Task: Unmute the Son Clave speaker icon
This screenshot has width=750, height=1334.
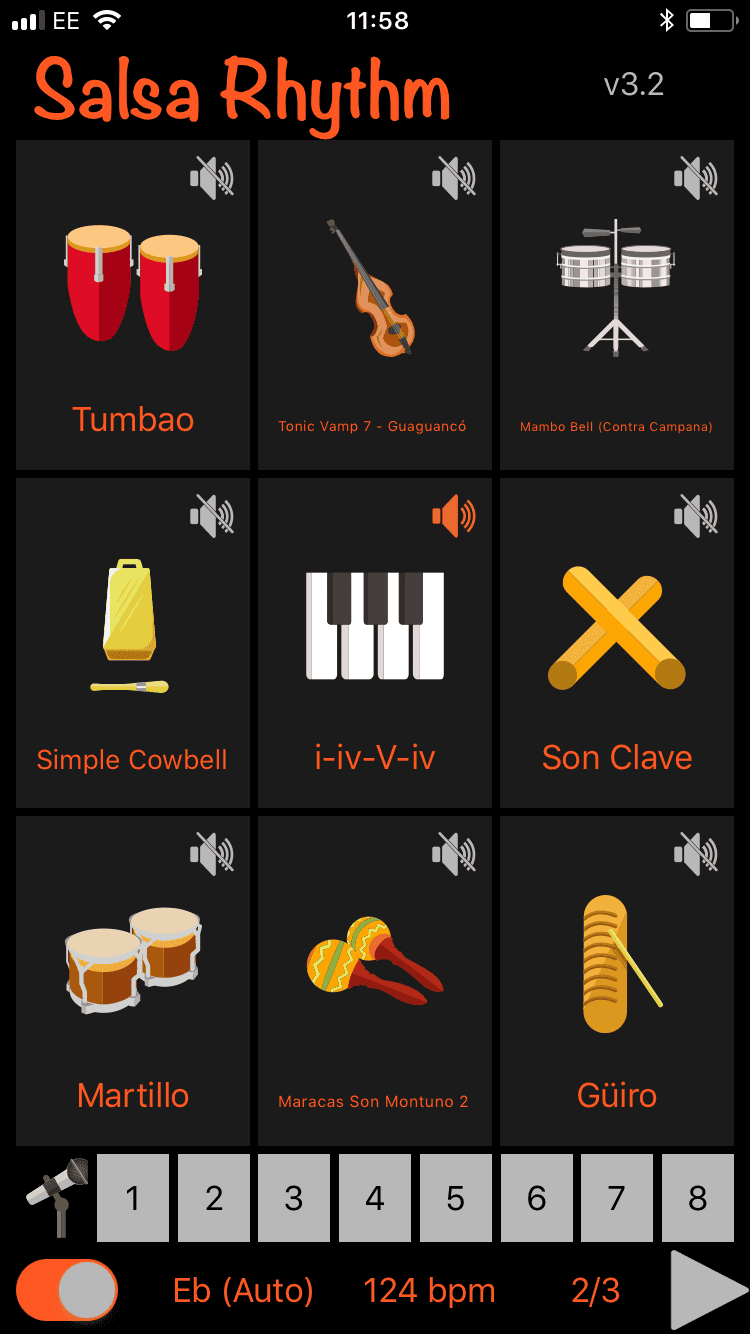Action: pyautogui.click(x=696, y=516)
